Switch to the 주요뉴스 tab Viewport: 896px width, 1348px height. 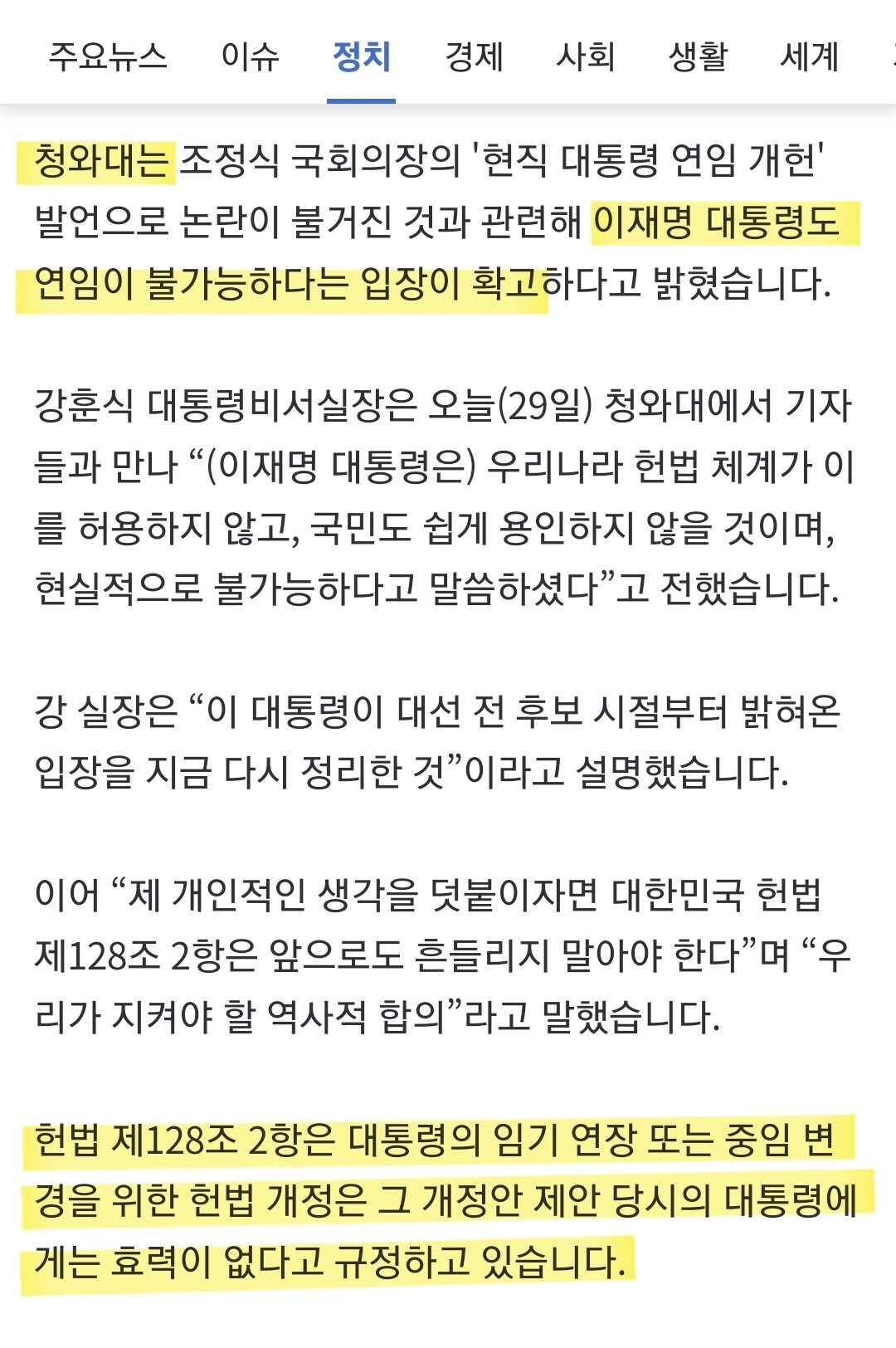point(108,56)
